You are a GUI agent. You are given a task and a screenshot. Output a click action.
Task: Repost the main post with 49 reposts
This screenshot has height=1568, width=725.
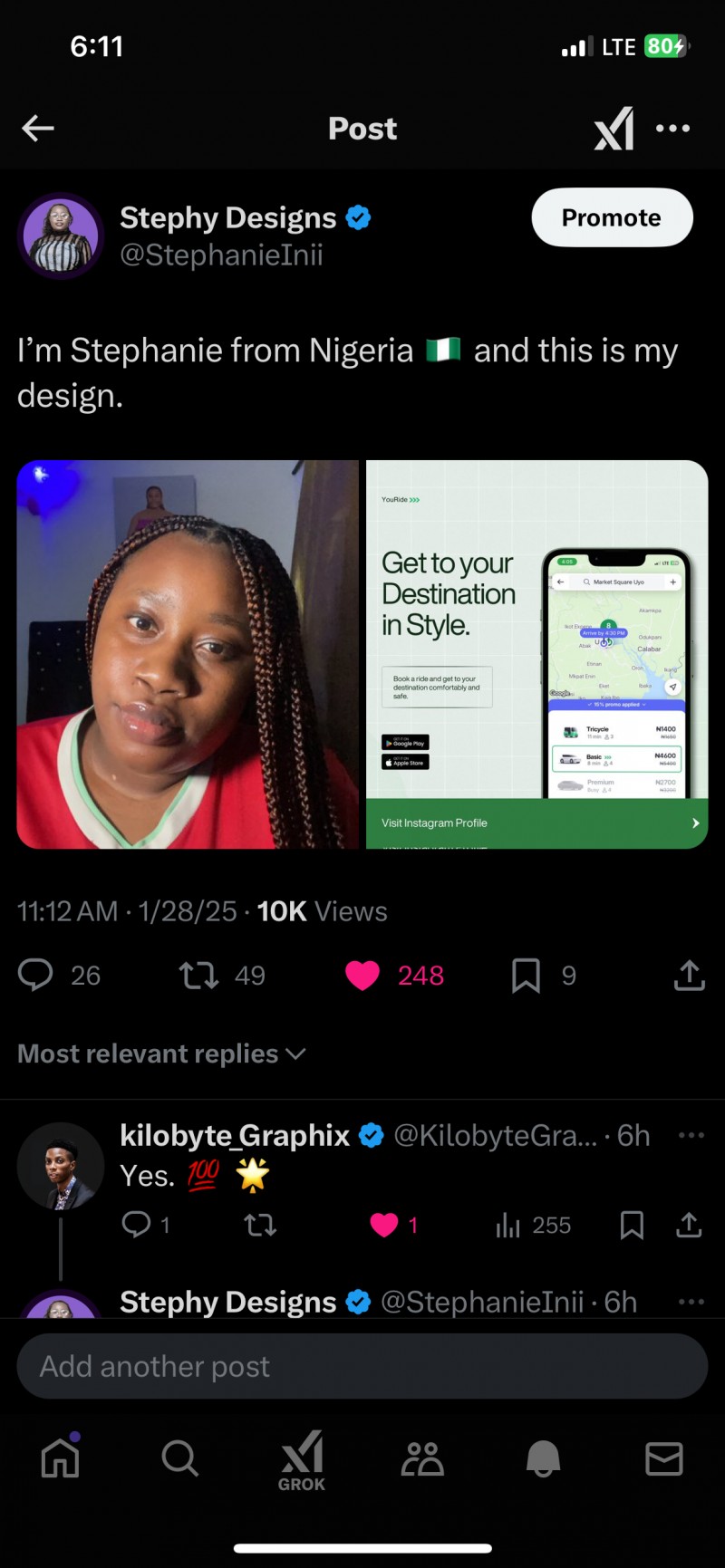click(198, 975)
